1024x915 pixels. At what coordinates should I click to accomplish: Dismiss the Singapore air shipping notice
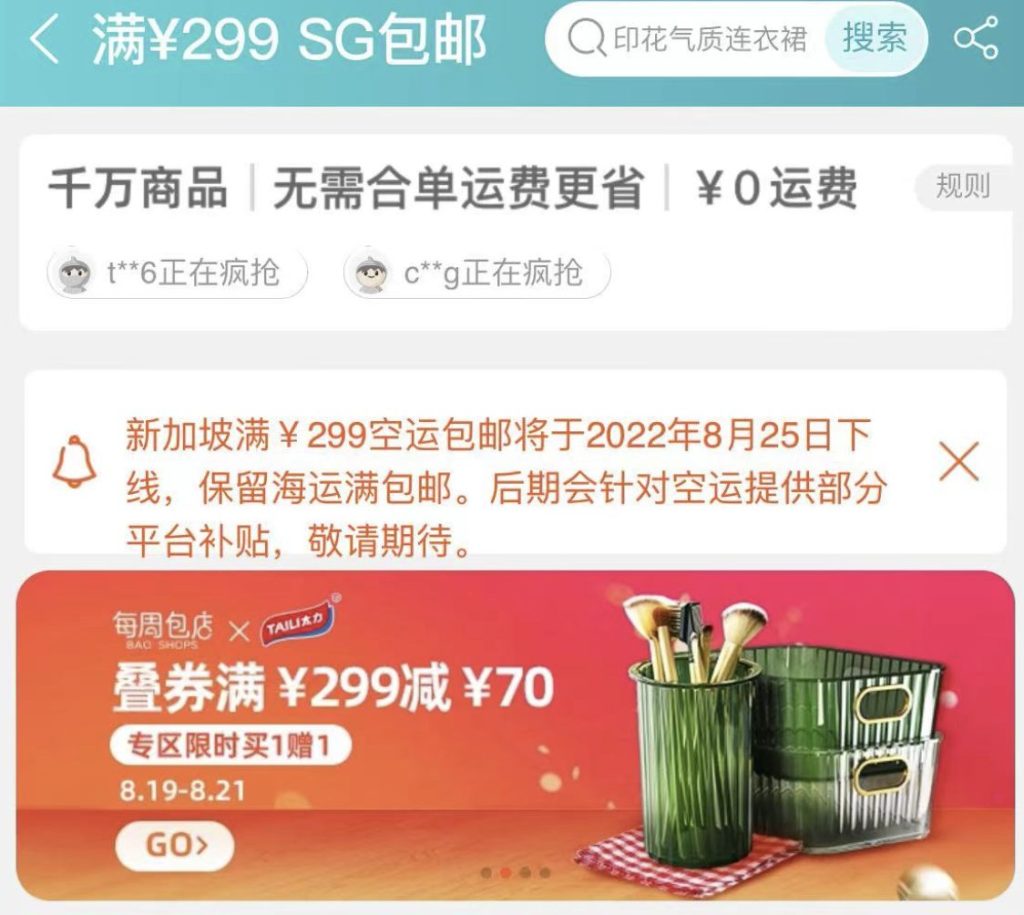coord(960,461)
